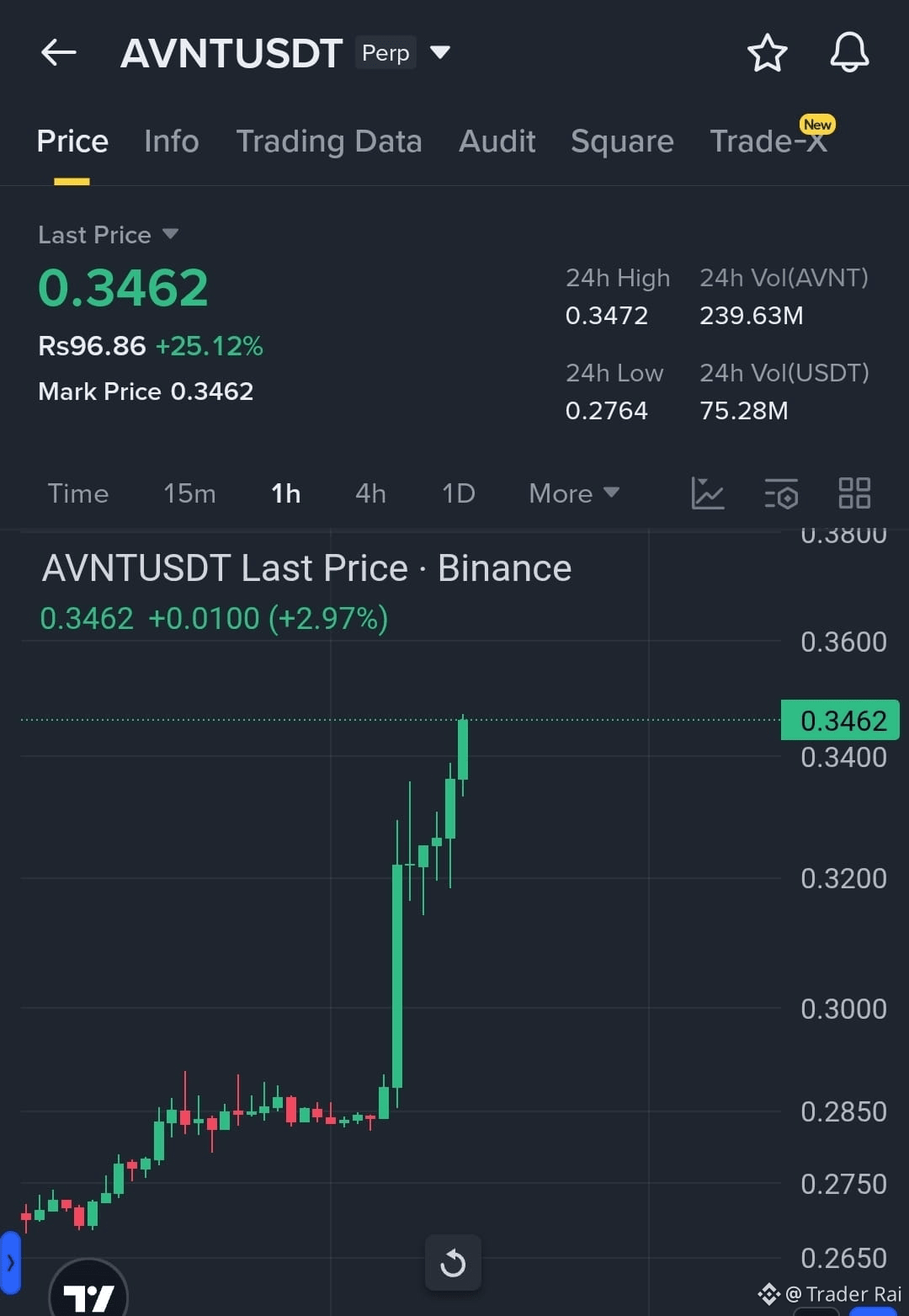This screenshot has width=909, height=1316.
Task: Open the chart display settings icon
Action: click(x=781, y=494)
